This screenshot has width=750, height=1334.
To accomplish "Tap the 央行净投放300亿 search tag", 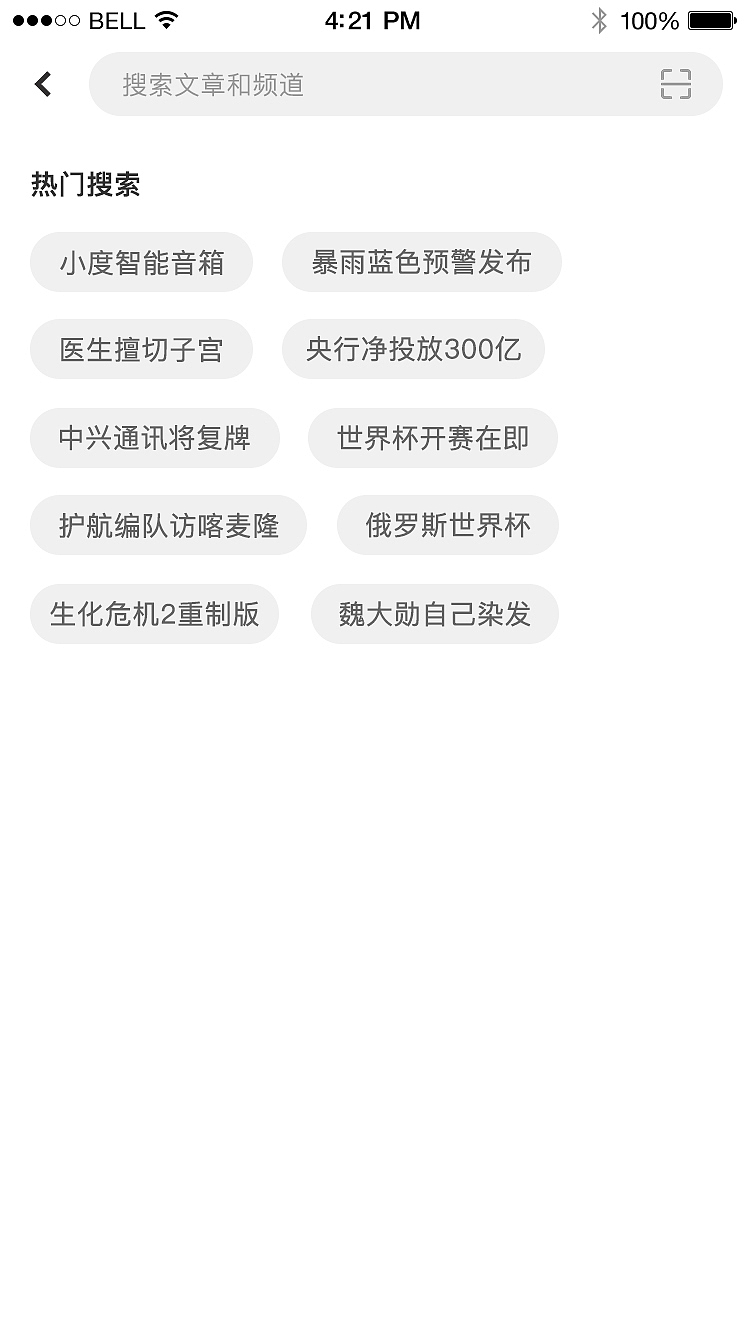I will pos(414,349).
